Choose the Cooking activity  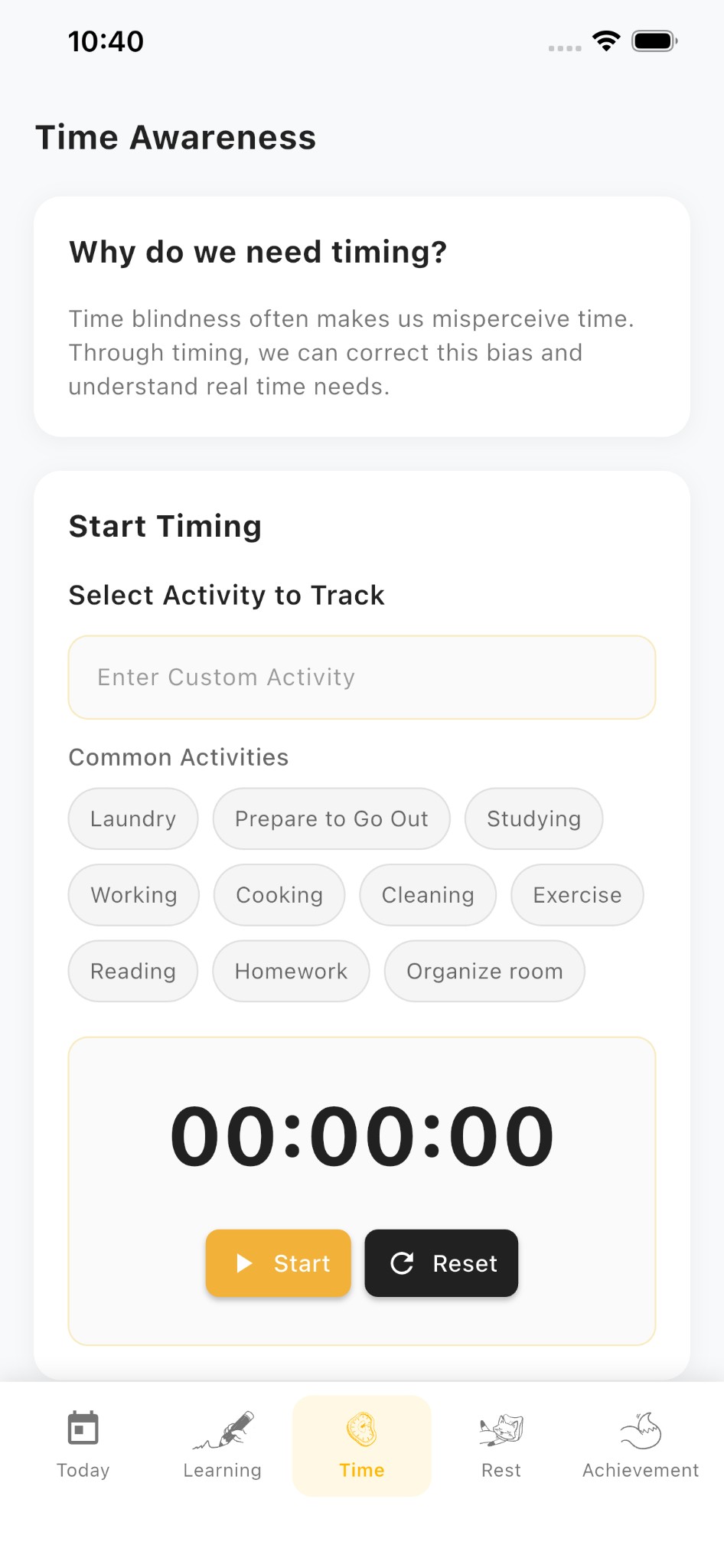point(279,894)
